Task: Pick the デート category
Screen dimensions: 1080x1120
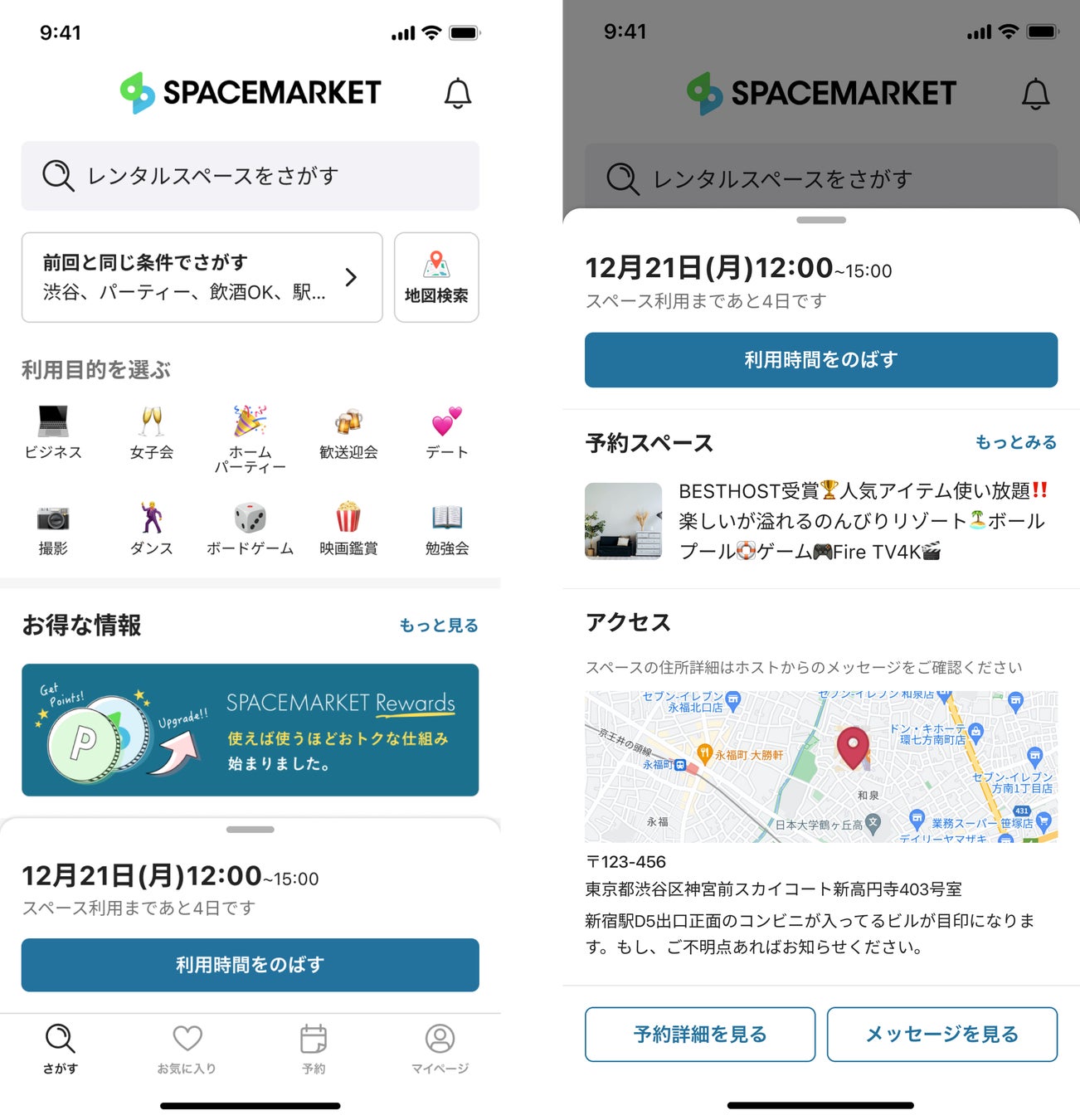Action: 446,433
